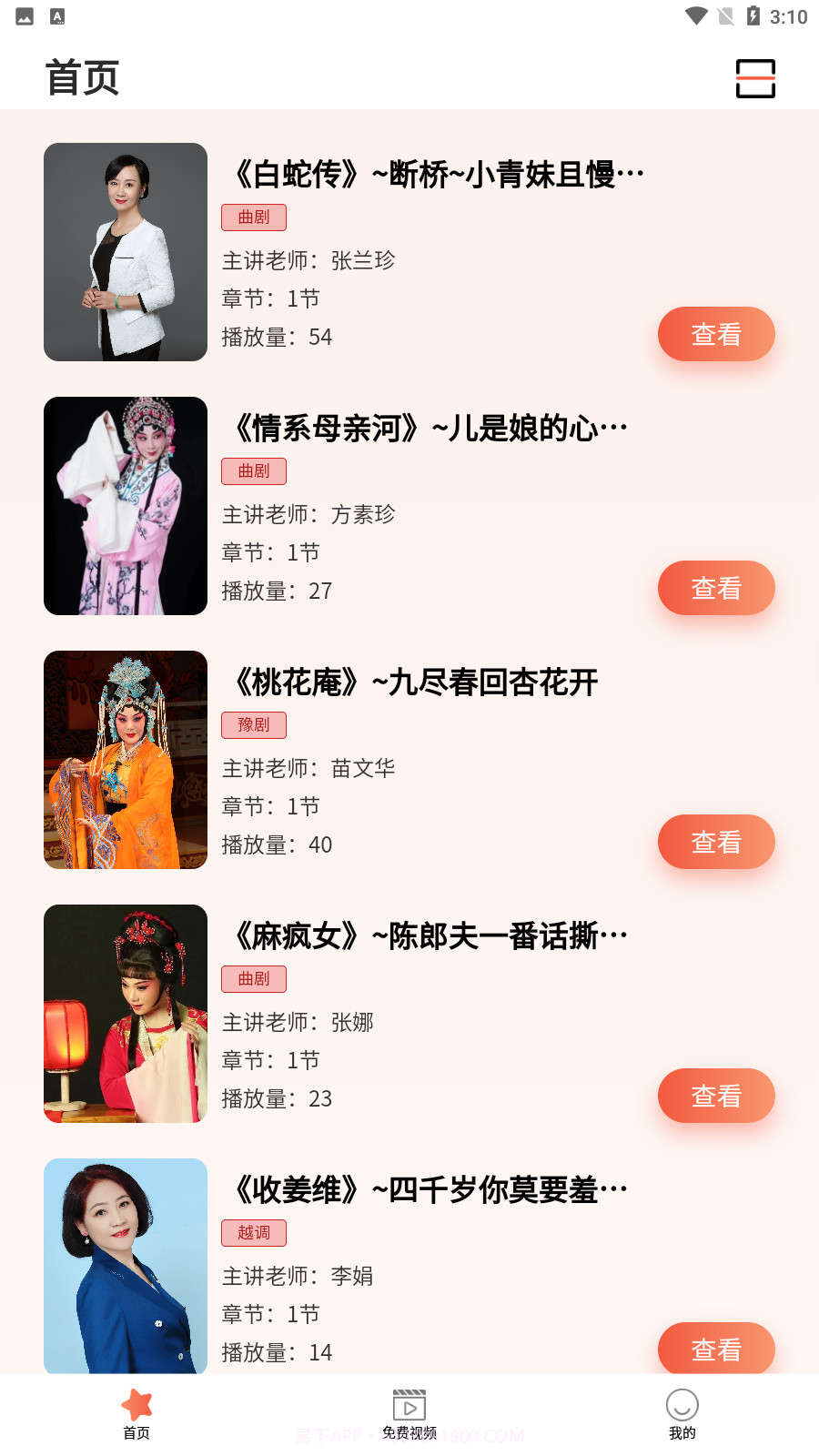This screenshot has height=1456, width=819.
Task: Click 查看 for 《桃花庵》 course
Action: tap(716, 842)
